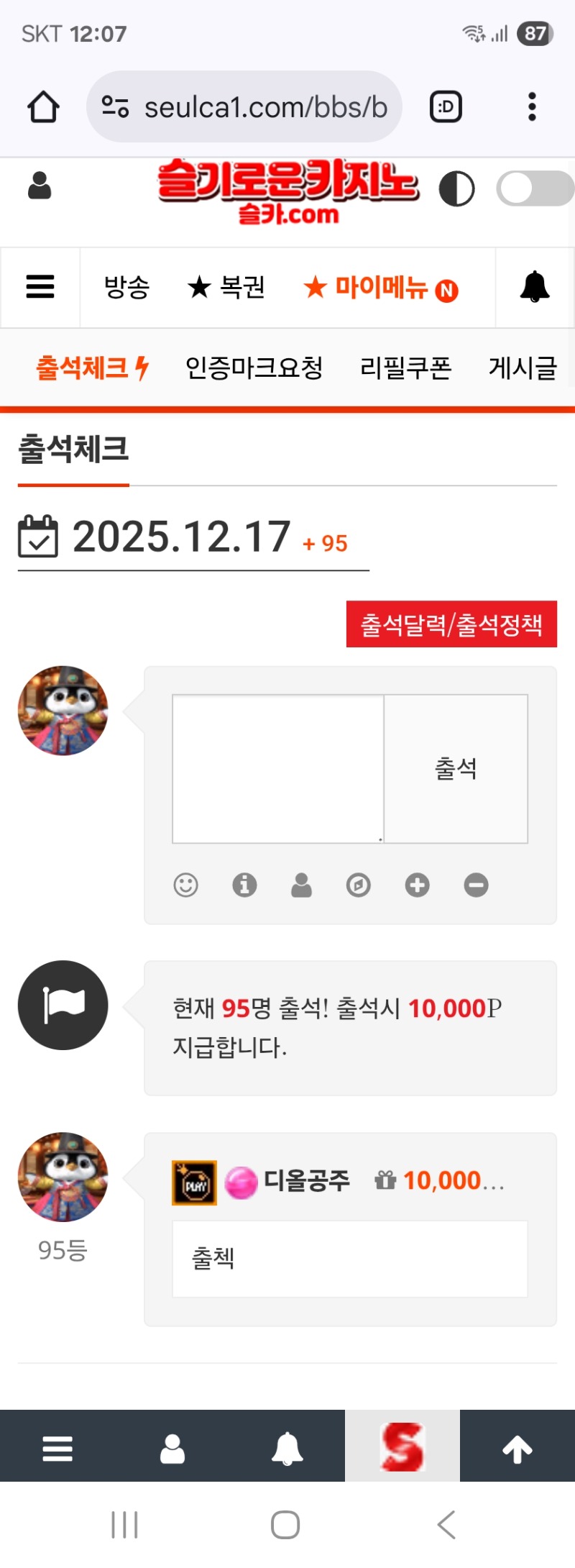Open 마이메뉴
This screenshot has width=575, height=1568.
(x=381, y=288)
